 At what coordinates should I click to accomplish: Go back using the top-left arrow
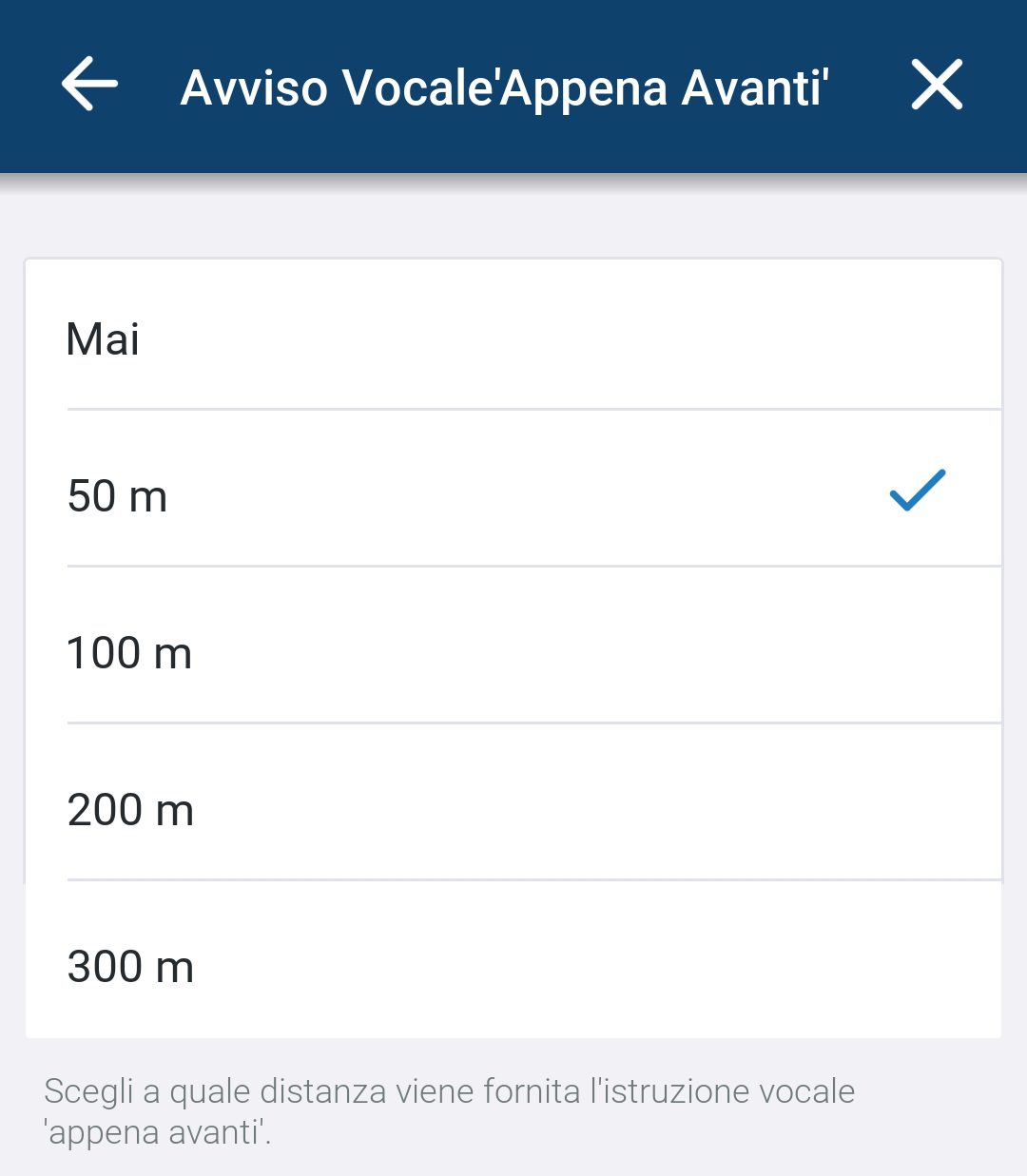pos(89,85)
